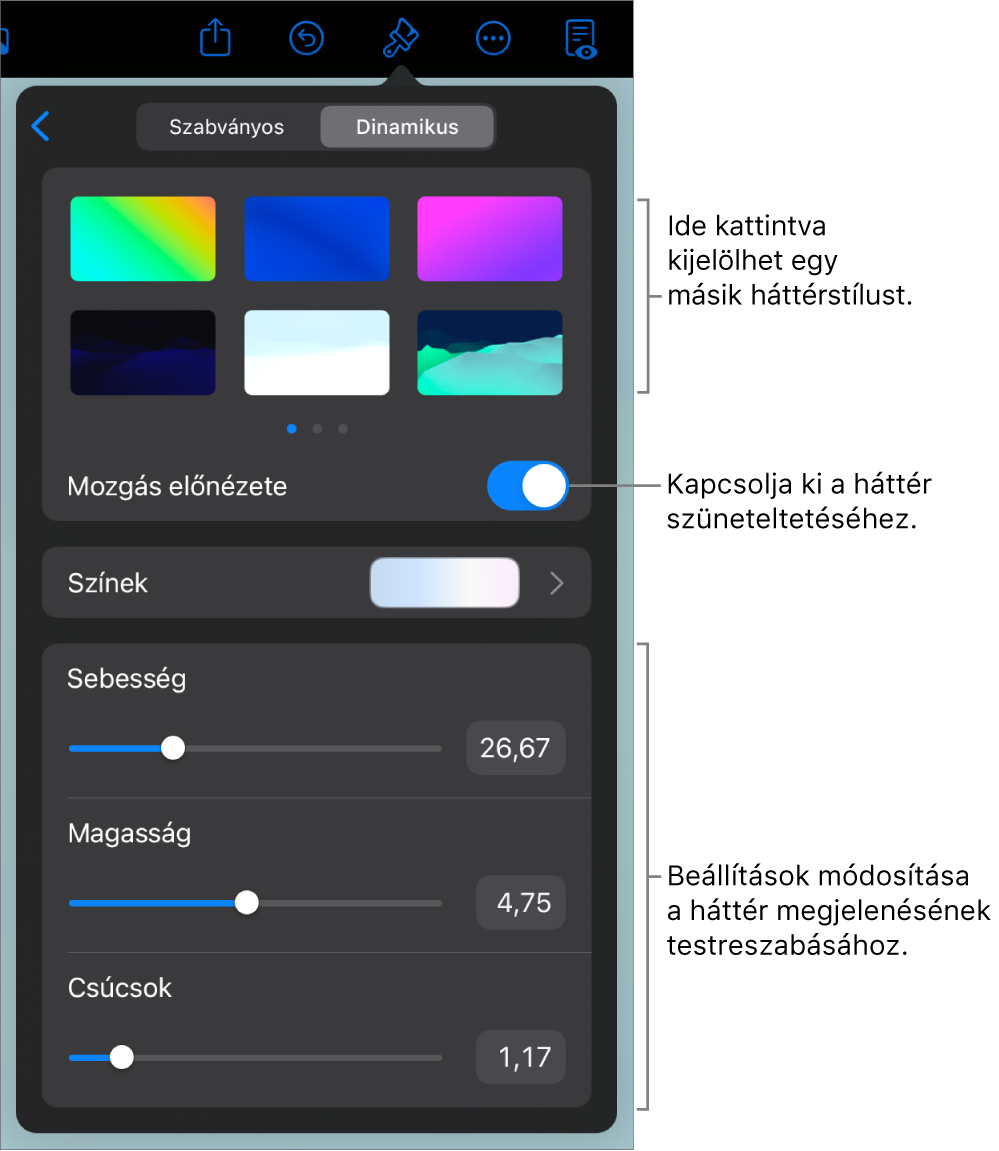Screen dimensions: 999x1151
Task: Tap the undo arrow icon
Action: [307, 39]
